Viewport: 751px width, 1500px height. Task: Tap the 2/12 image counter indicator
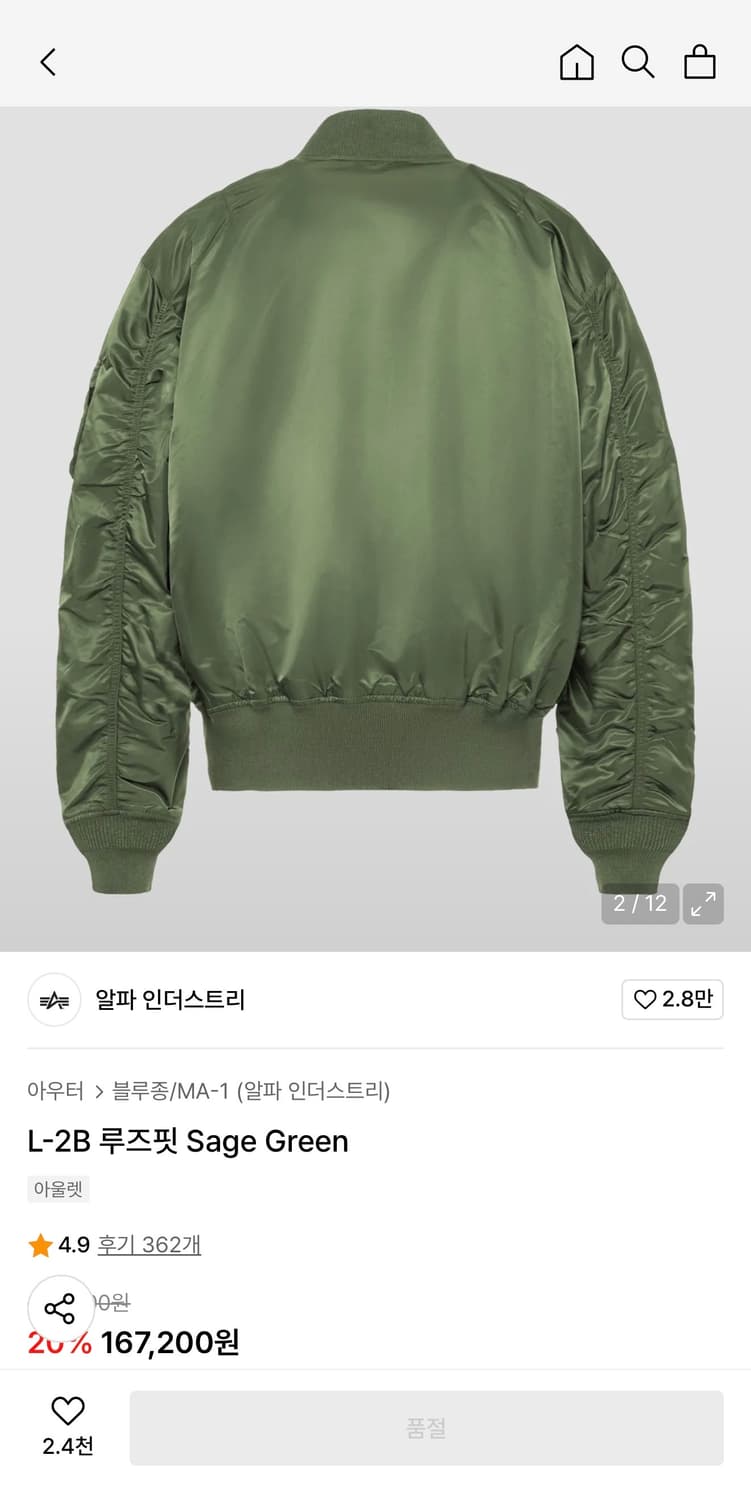638,903
